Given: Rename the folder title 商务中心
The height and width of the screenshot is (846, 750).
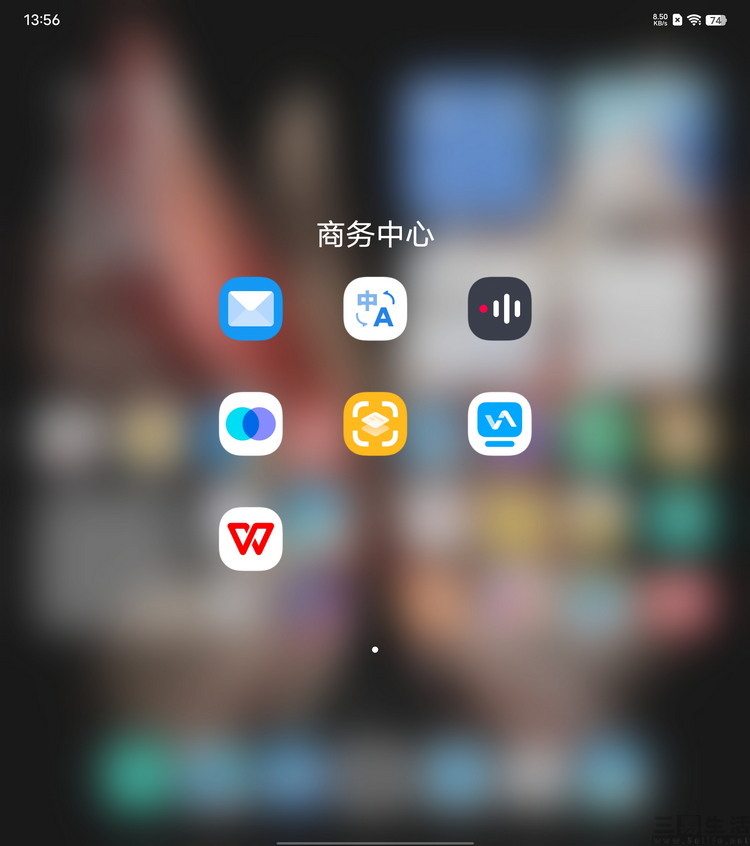Looking at the screenshot, I should pos(375,235).
